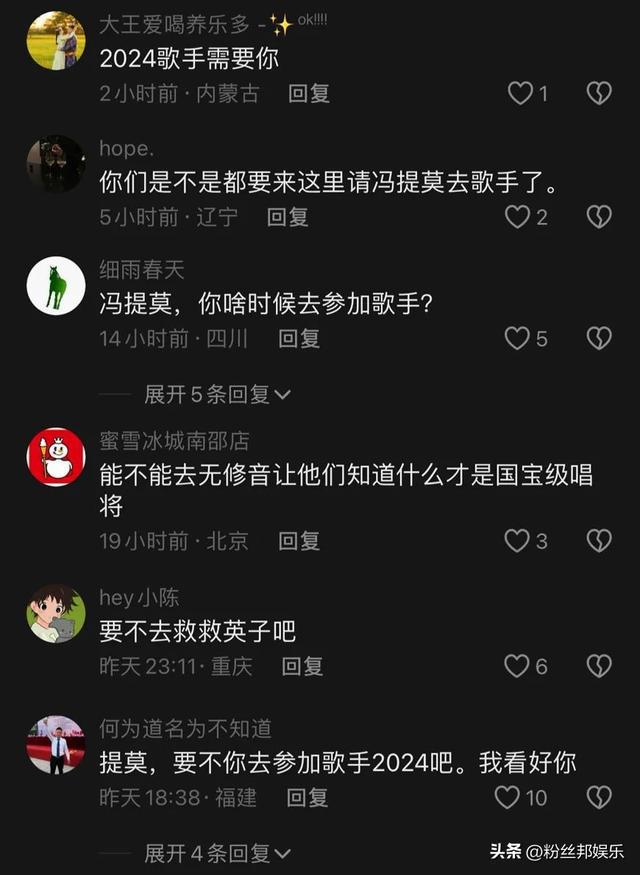The image size is (640, 875).
Task: Like hope.'s comment about 冯提莫
Action: point(516,217)
